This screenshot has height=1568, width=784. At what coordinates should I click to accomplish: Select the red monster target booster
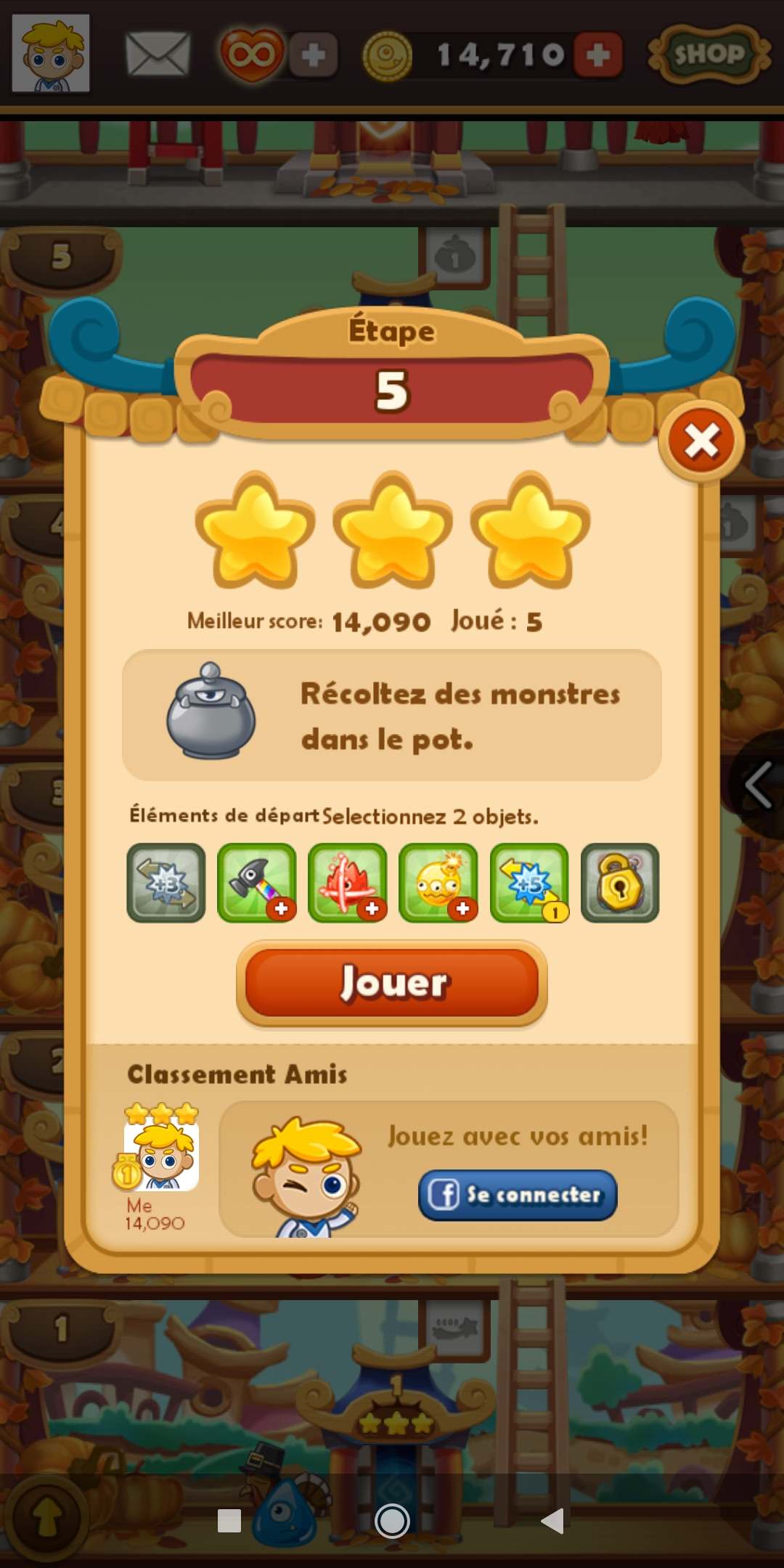(x=348, y=883)
